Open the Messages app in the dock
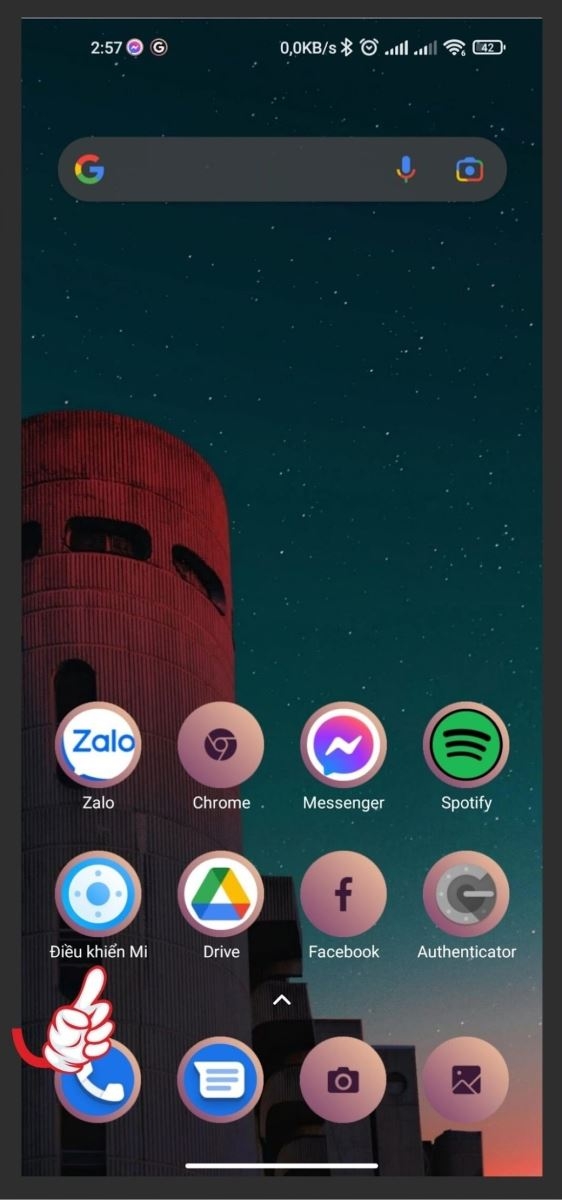 coord(221,1080)
